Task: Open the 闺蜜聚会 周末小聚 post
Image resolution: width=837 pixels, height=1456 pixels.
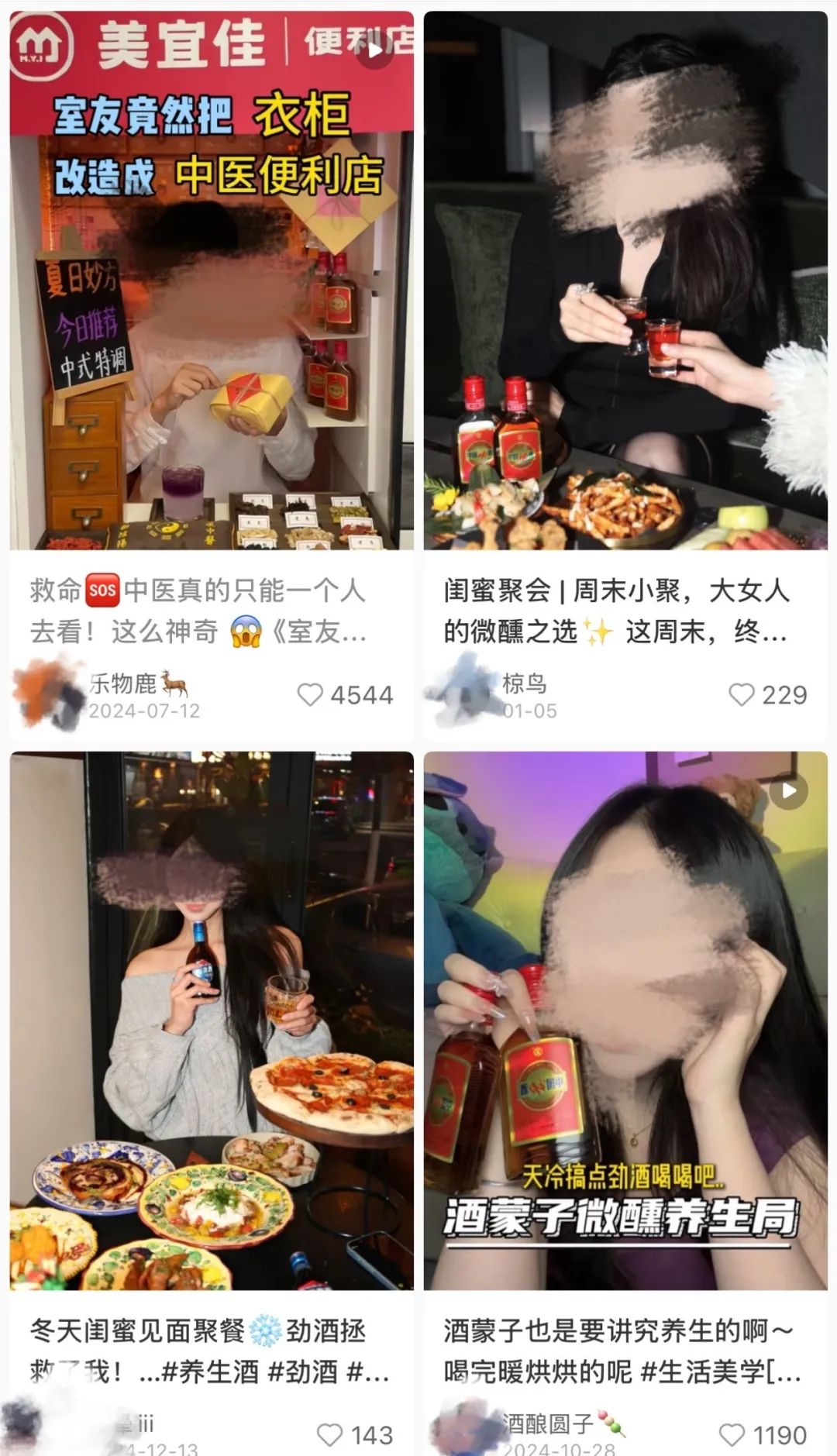Action: (x=625, y=281)
